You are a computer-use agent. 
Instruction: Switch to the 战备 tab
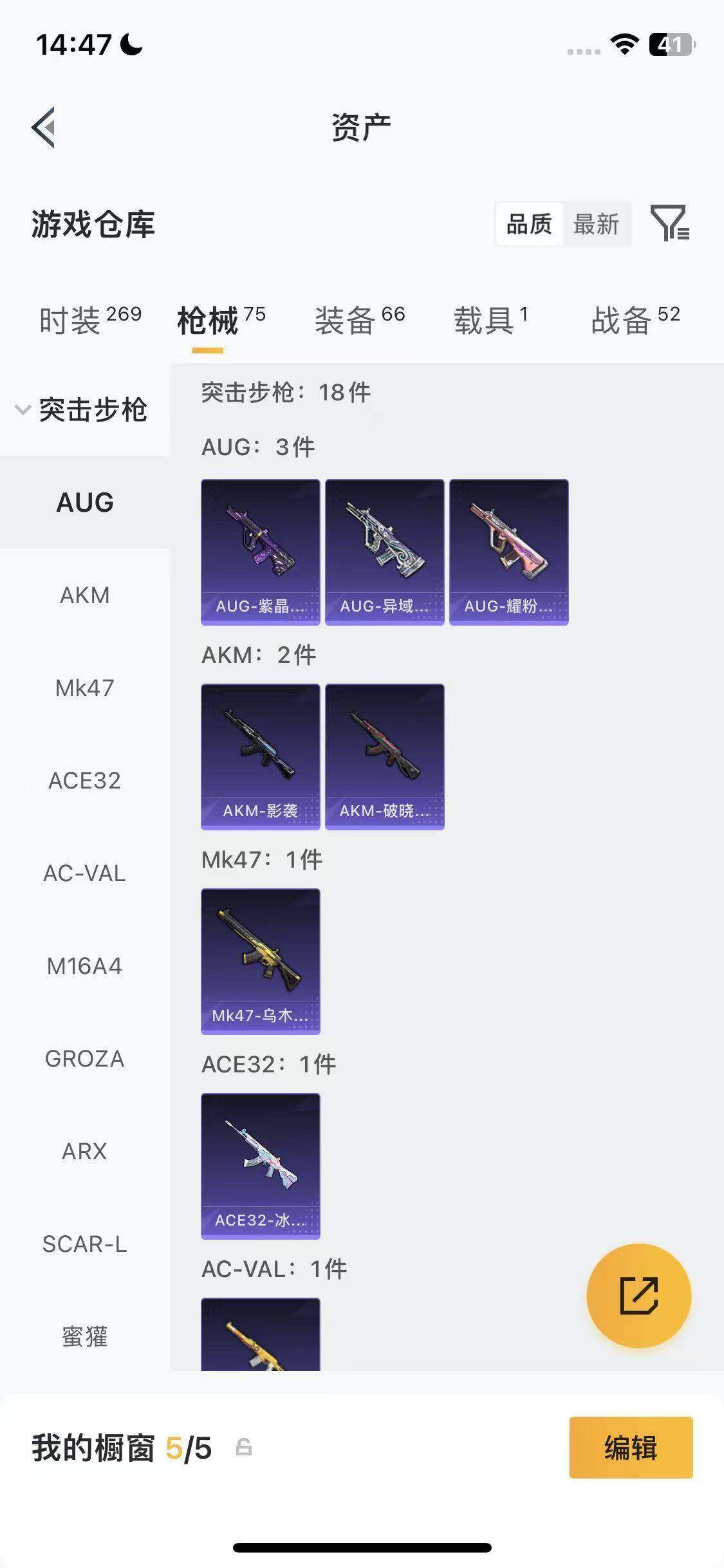[635, 320]
